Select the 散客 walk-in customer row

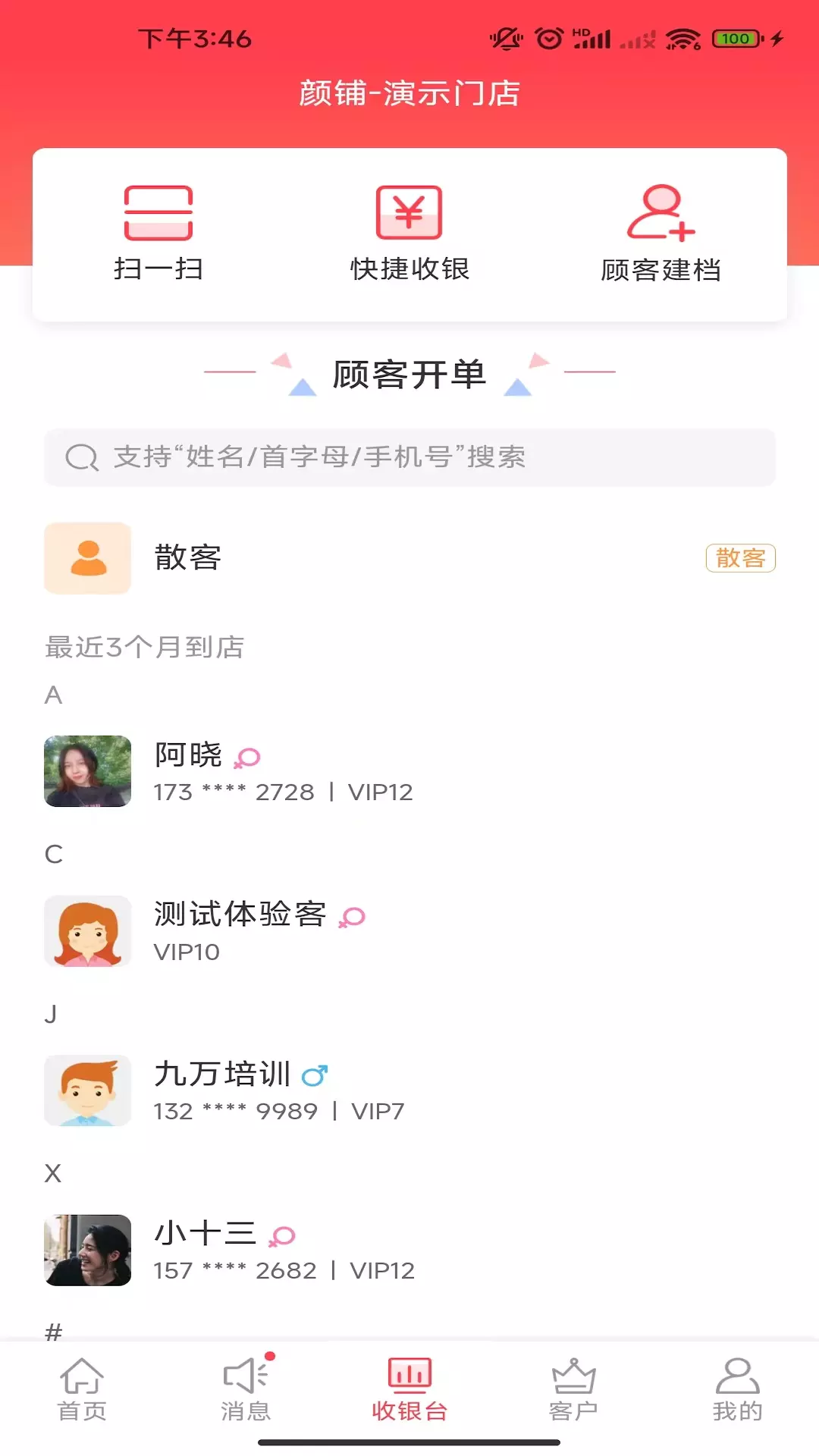(x=409, y=558)
